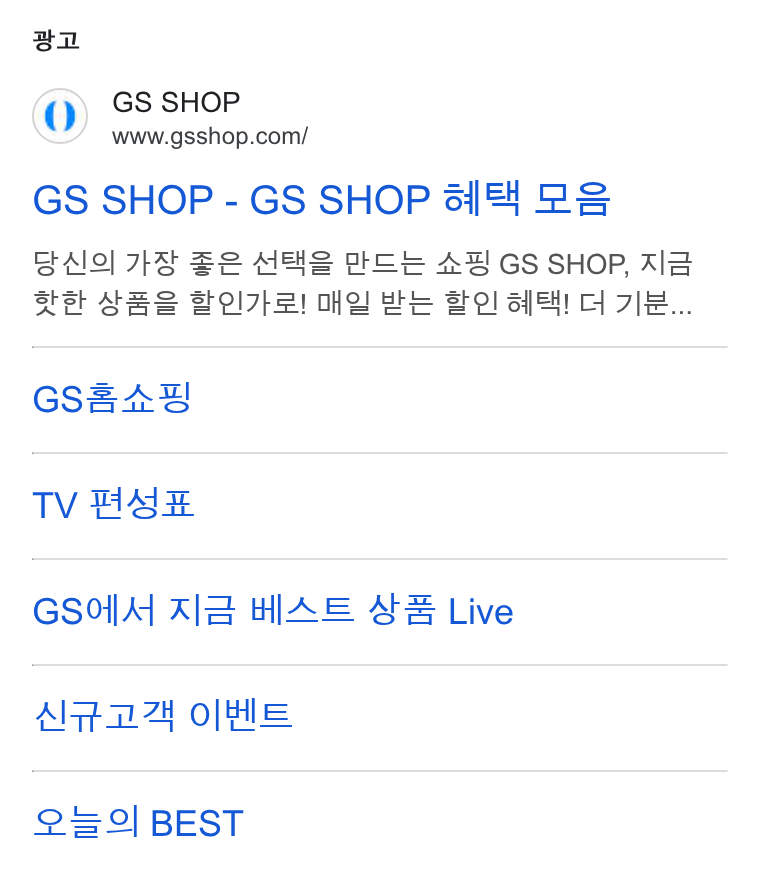The width and height of the screenshot is (760, 876).
Task: Open the GS SHOP 혜택 모음 ad headline
Action: 321,199
